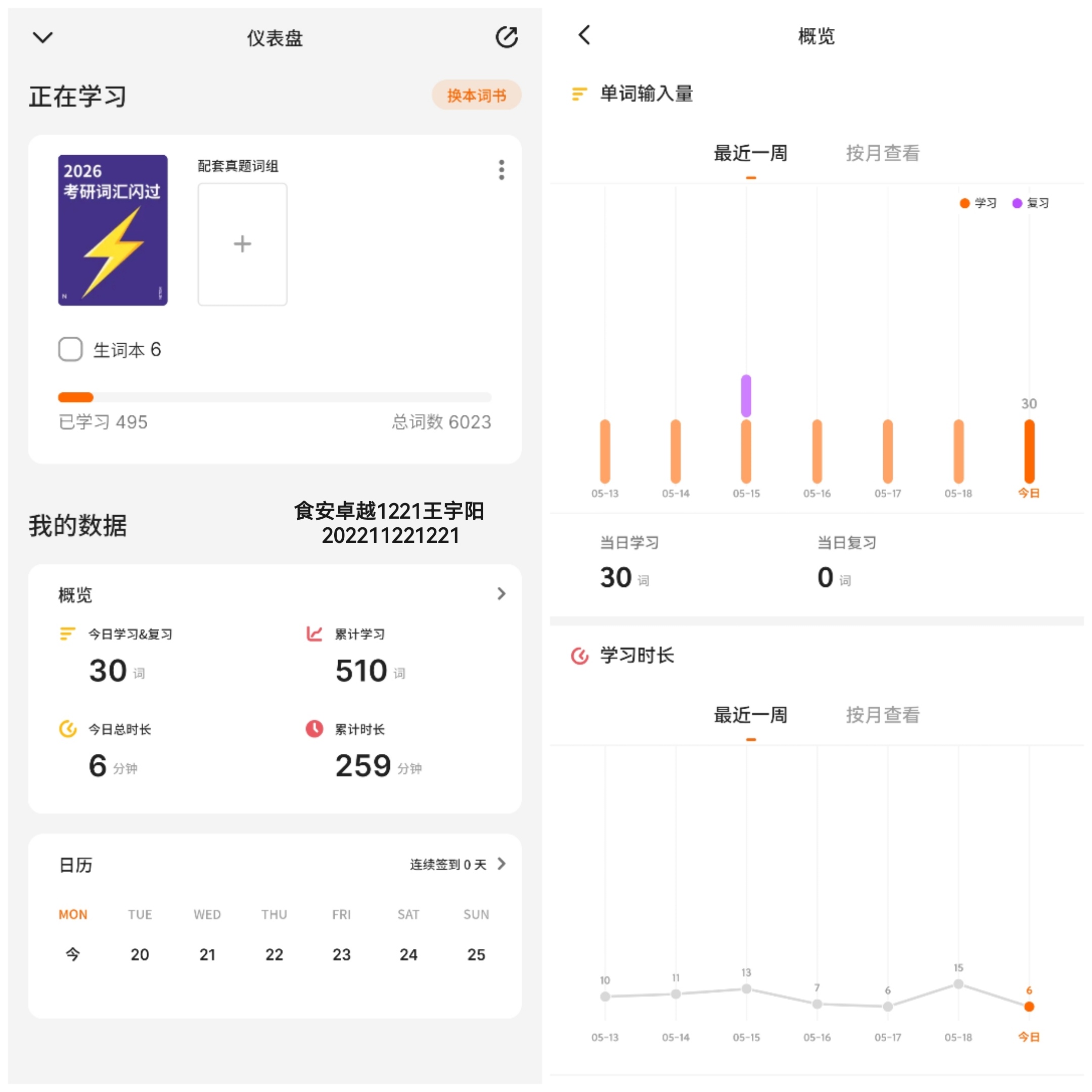Open the 概览 details arrow in 我的数据
The height and width of the screenshot is (1092, 1092).
[x=501, y=594]
